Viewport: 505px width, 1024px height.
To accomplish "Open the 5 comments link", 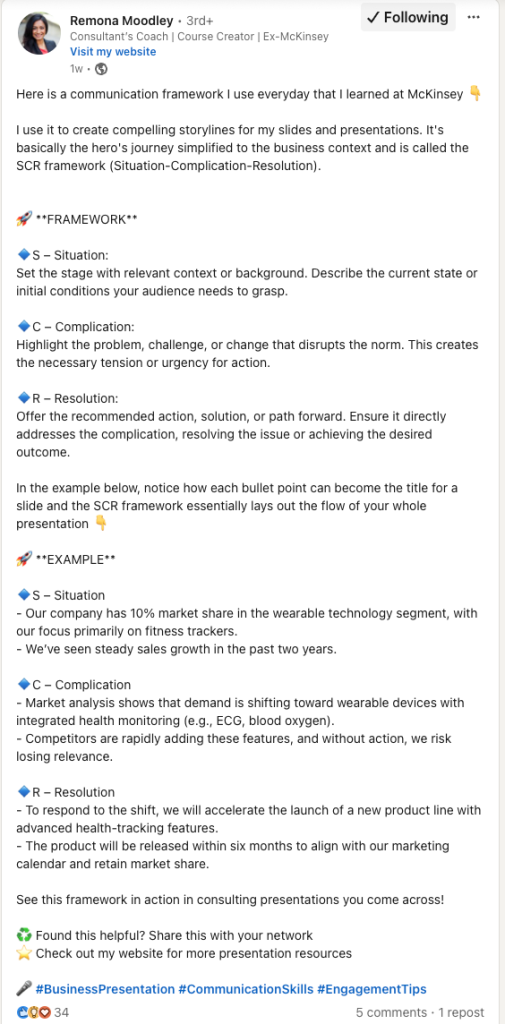I will (392, 1013).
